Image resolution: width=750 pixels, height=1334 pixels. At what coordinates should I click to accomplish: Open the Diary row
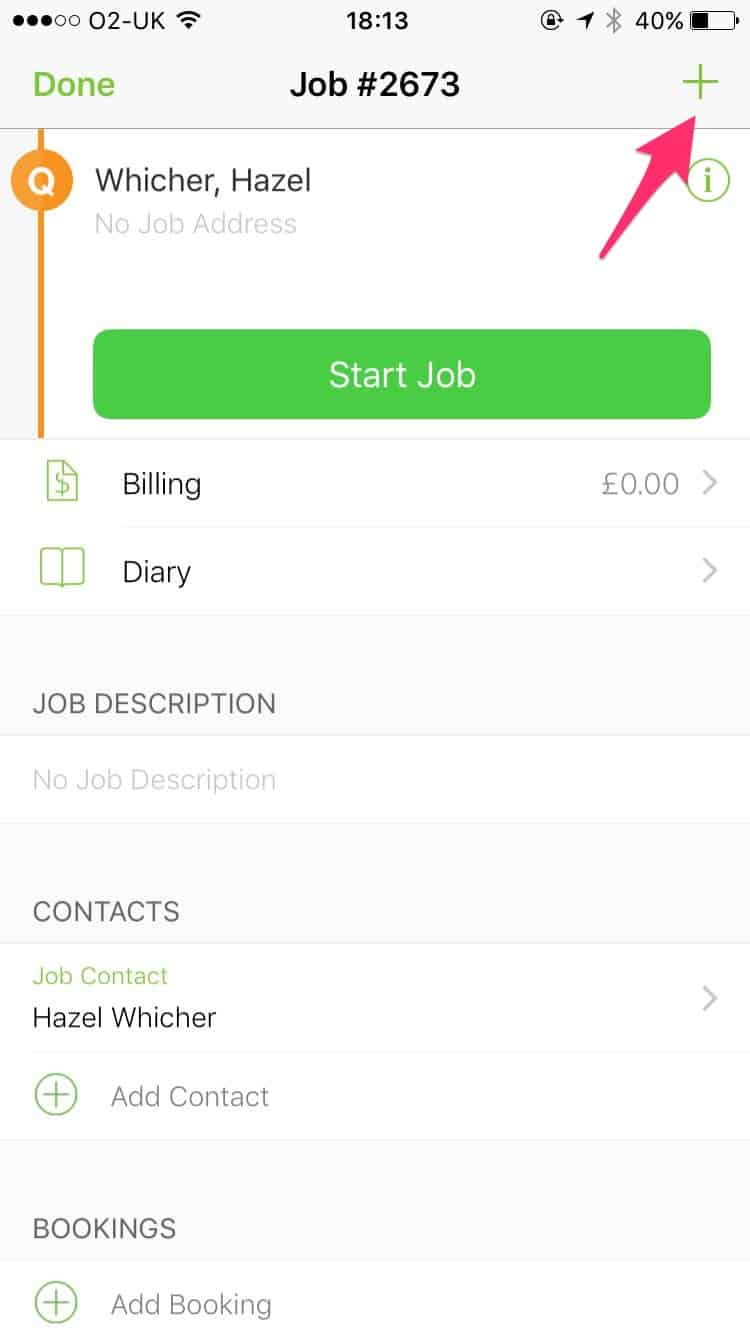click(x=375, y=572)
